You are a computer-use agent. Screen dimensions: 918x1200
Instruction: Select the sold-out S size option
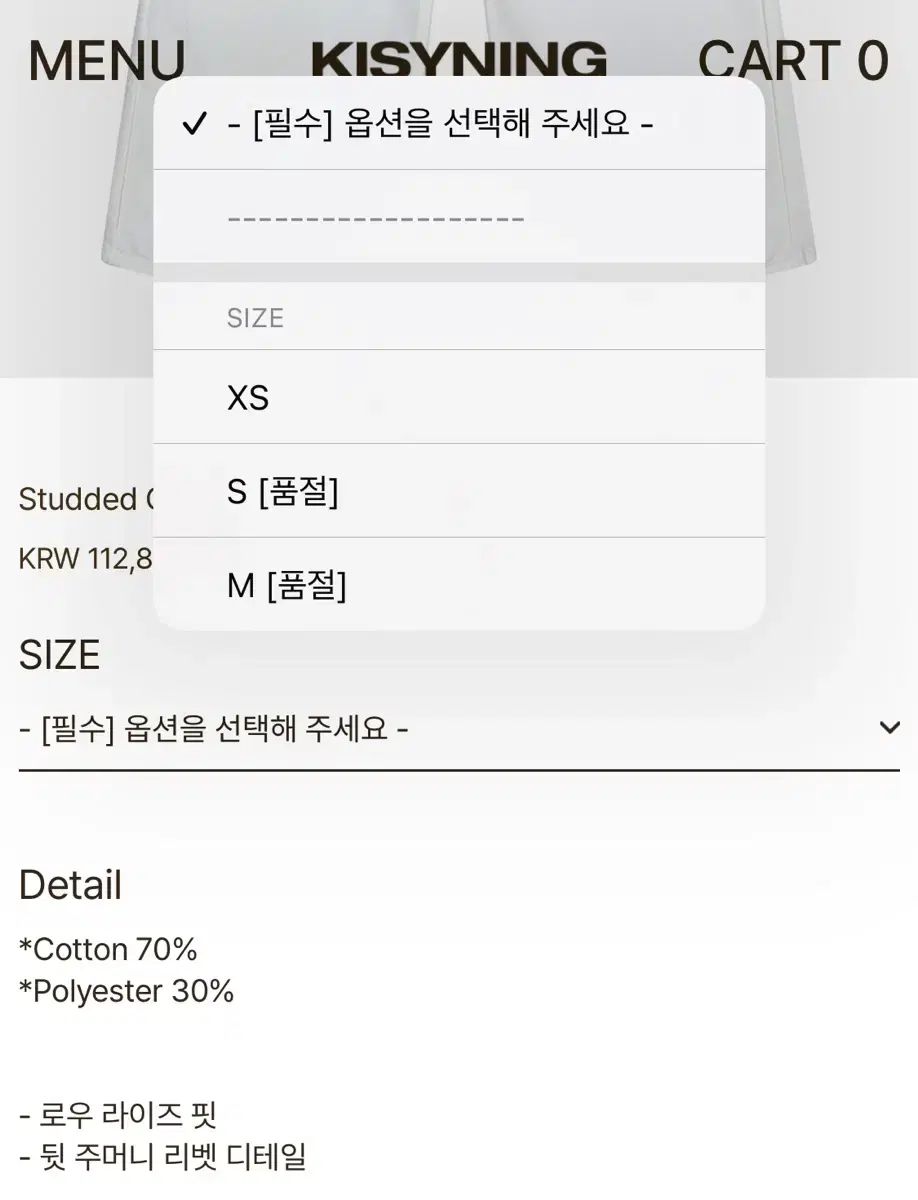pyautogui.click(x=459, y=491)
